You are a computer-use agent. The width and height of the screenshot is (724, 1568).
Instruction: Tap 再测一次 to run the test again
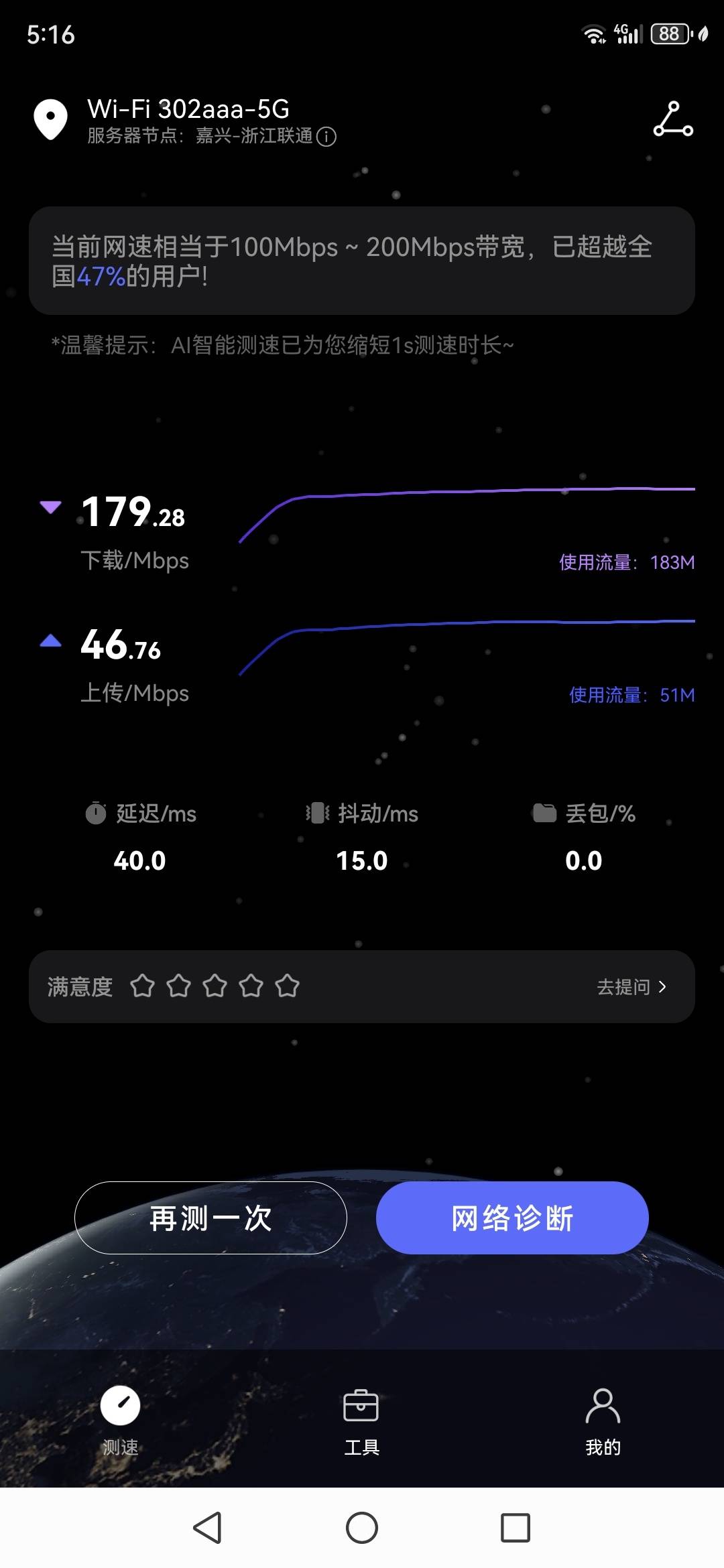click(210, 1218)
